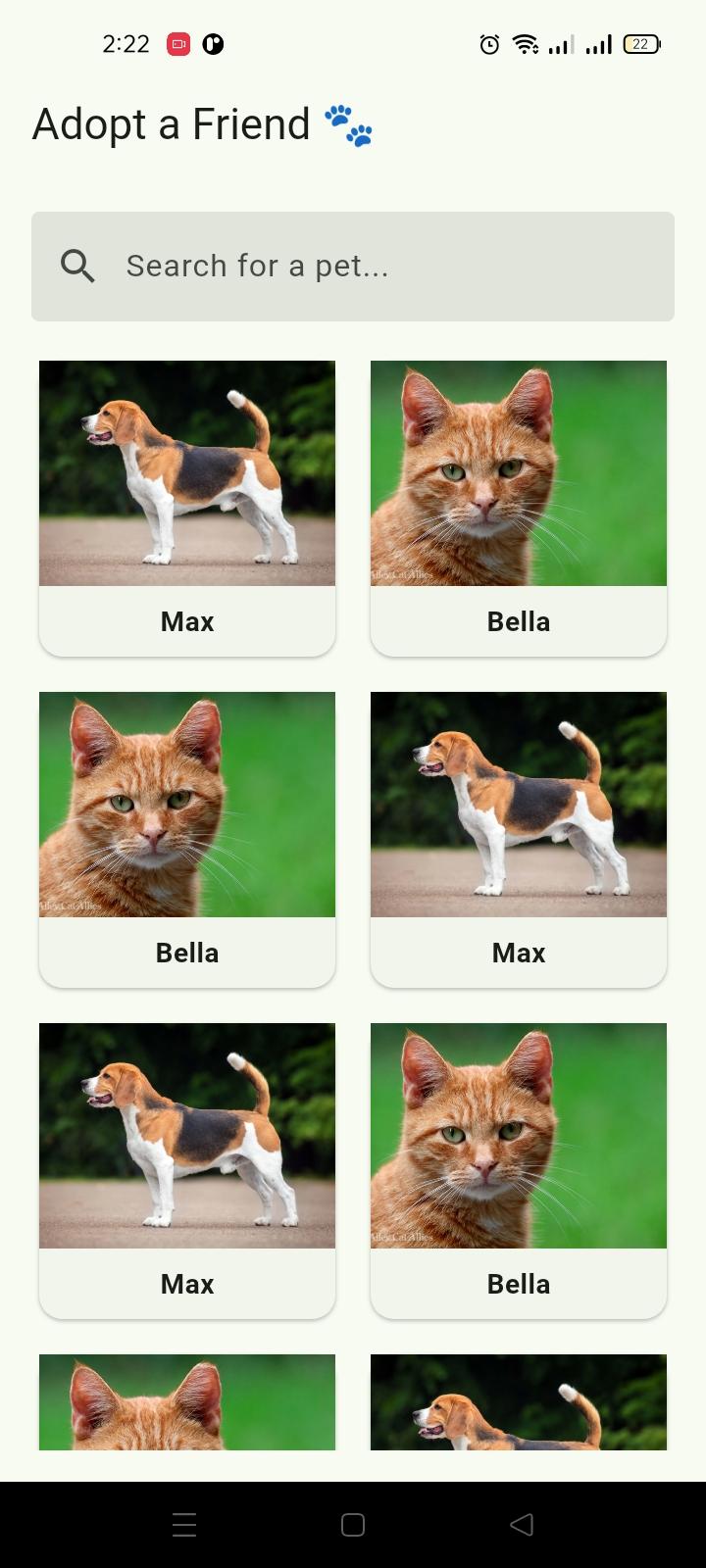
Task: View the Max card in the second row
Action: coord(519,838)
